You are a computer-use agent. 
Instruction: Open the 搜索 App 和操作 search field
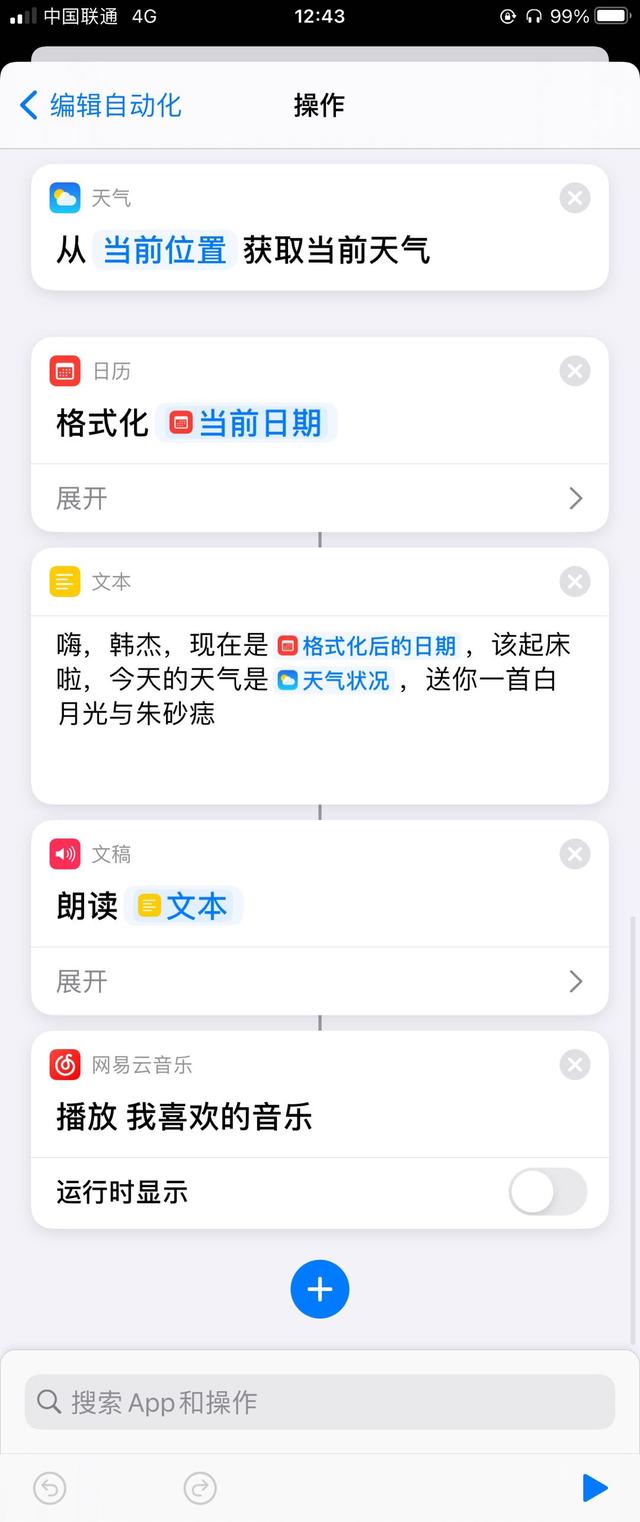(320, 1402)
